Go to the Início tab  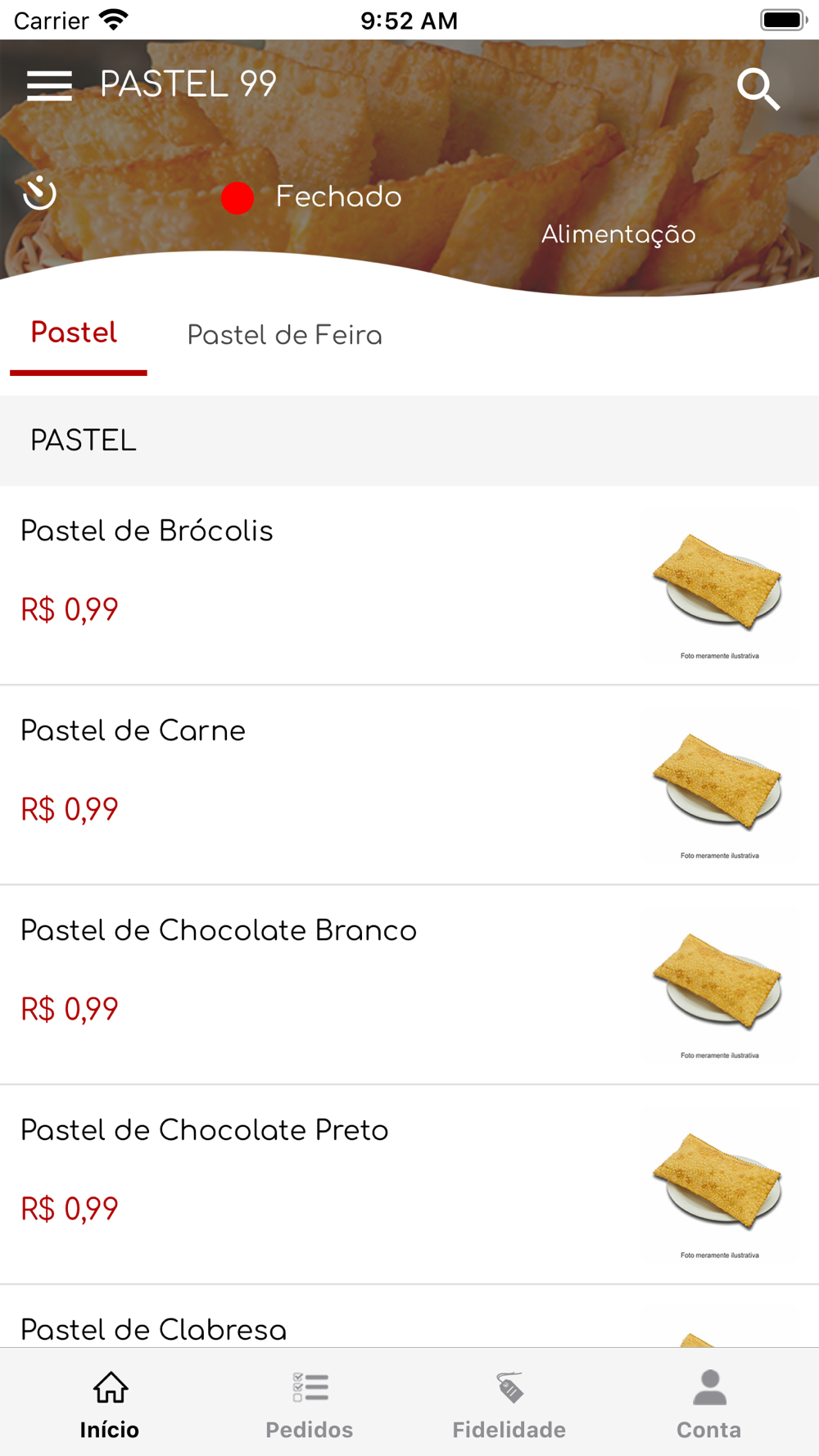point(110,1404)
